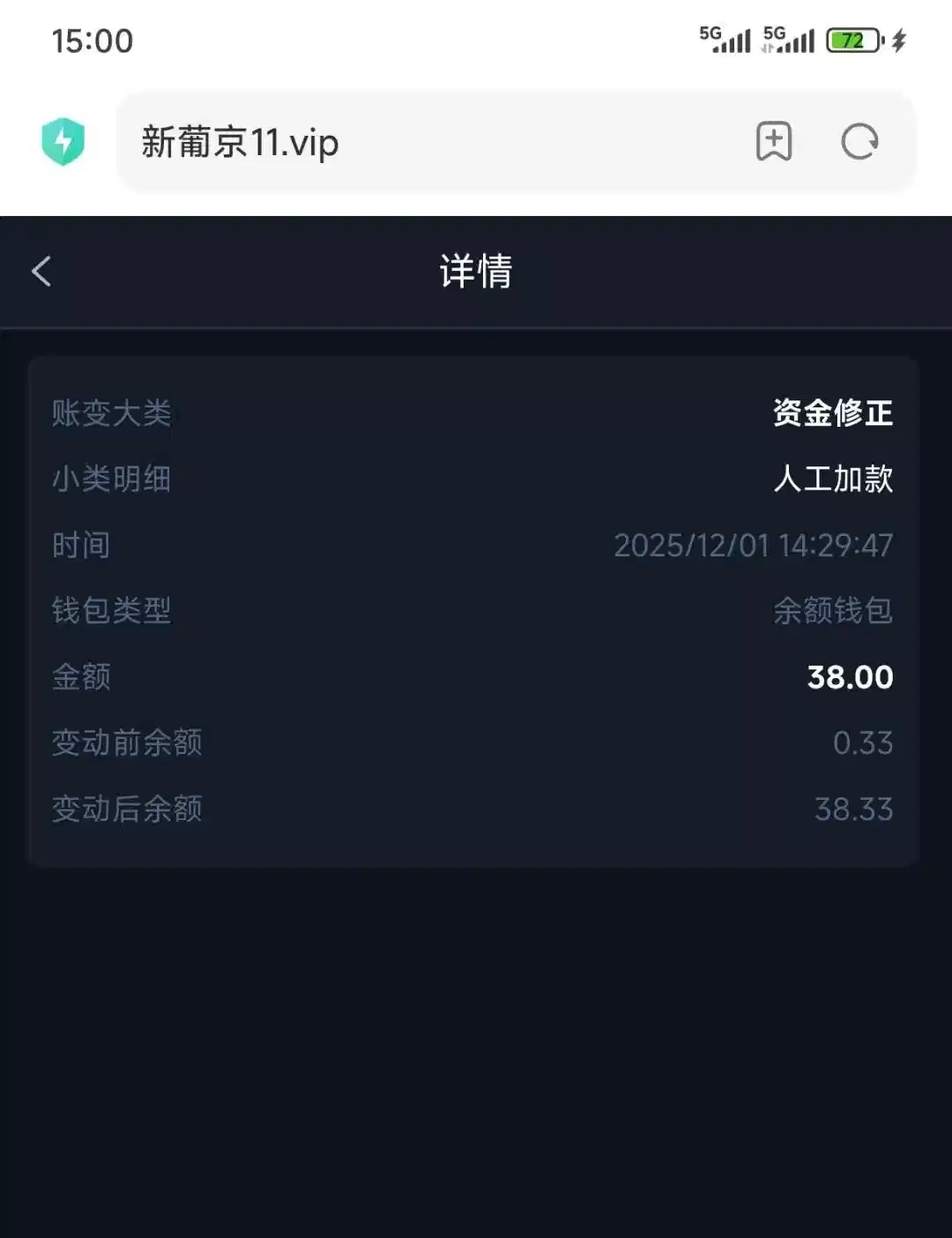Open the browser security shield

pyautogui.click(x=63, y=141)
